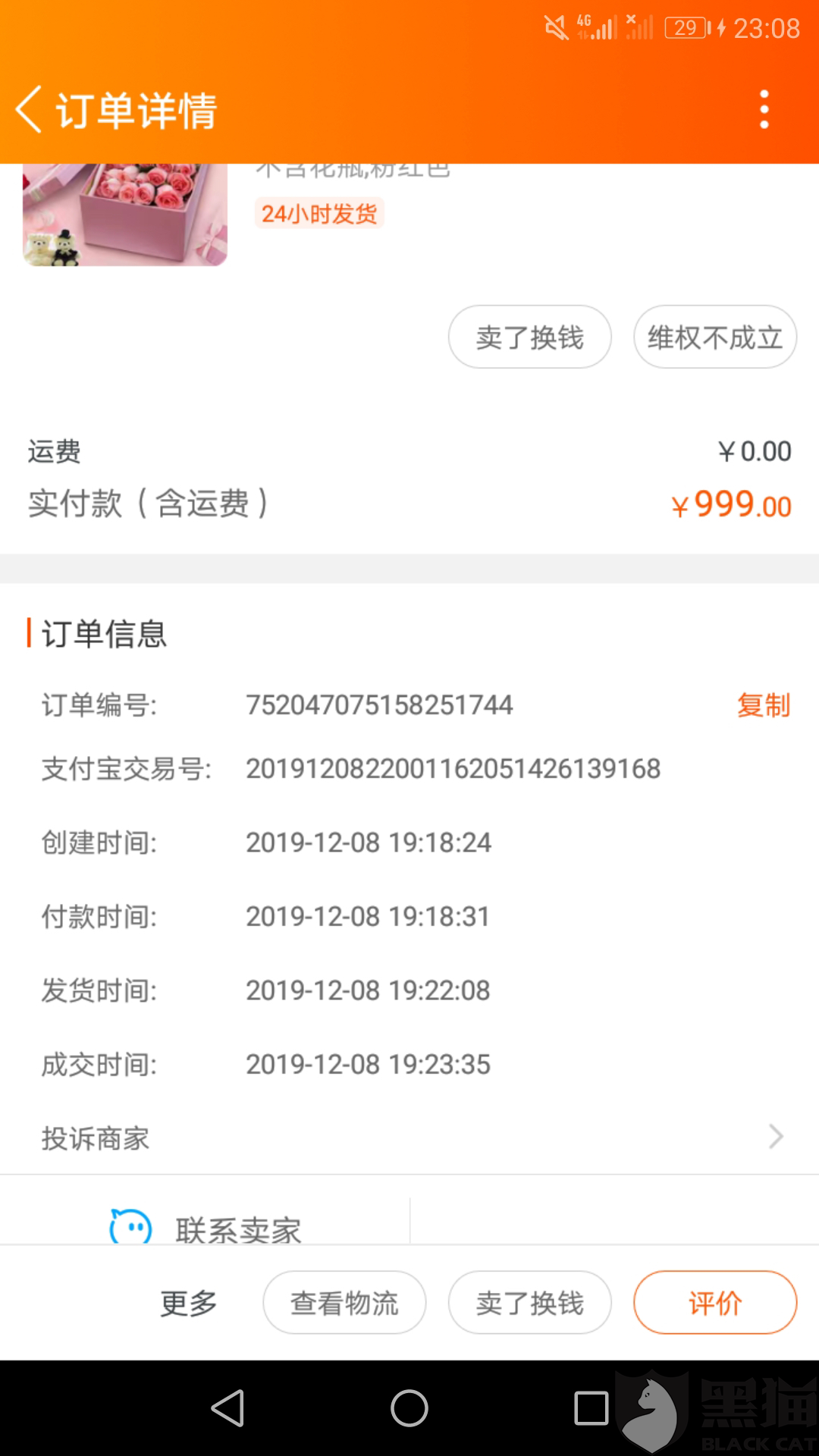The image size is (819, 1456).
Task: Open the 投诉商家 complaint row
Action: pyautogui.click(x=409, y=1137)
